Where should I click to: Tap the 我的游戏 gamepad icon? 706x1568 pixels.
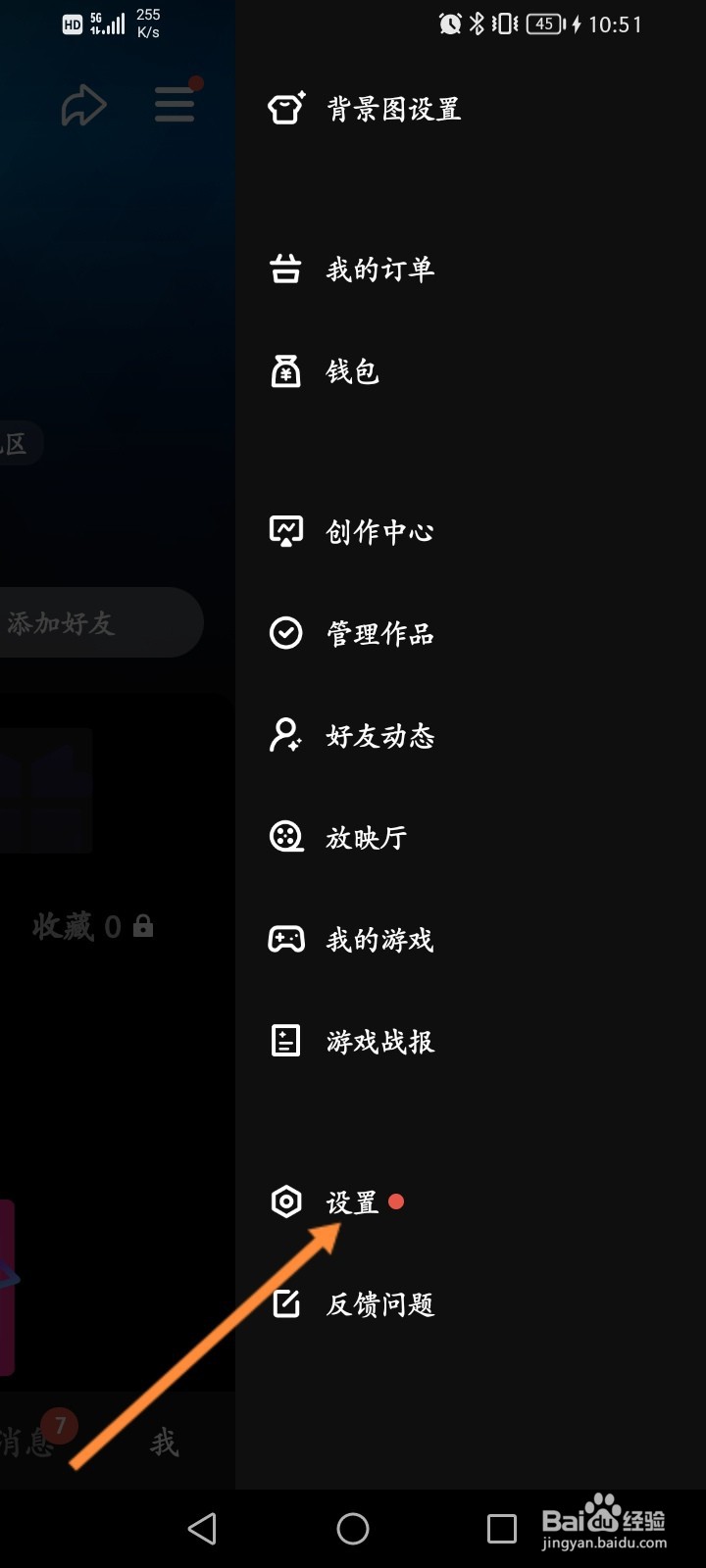coord(285,939)
